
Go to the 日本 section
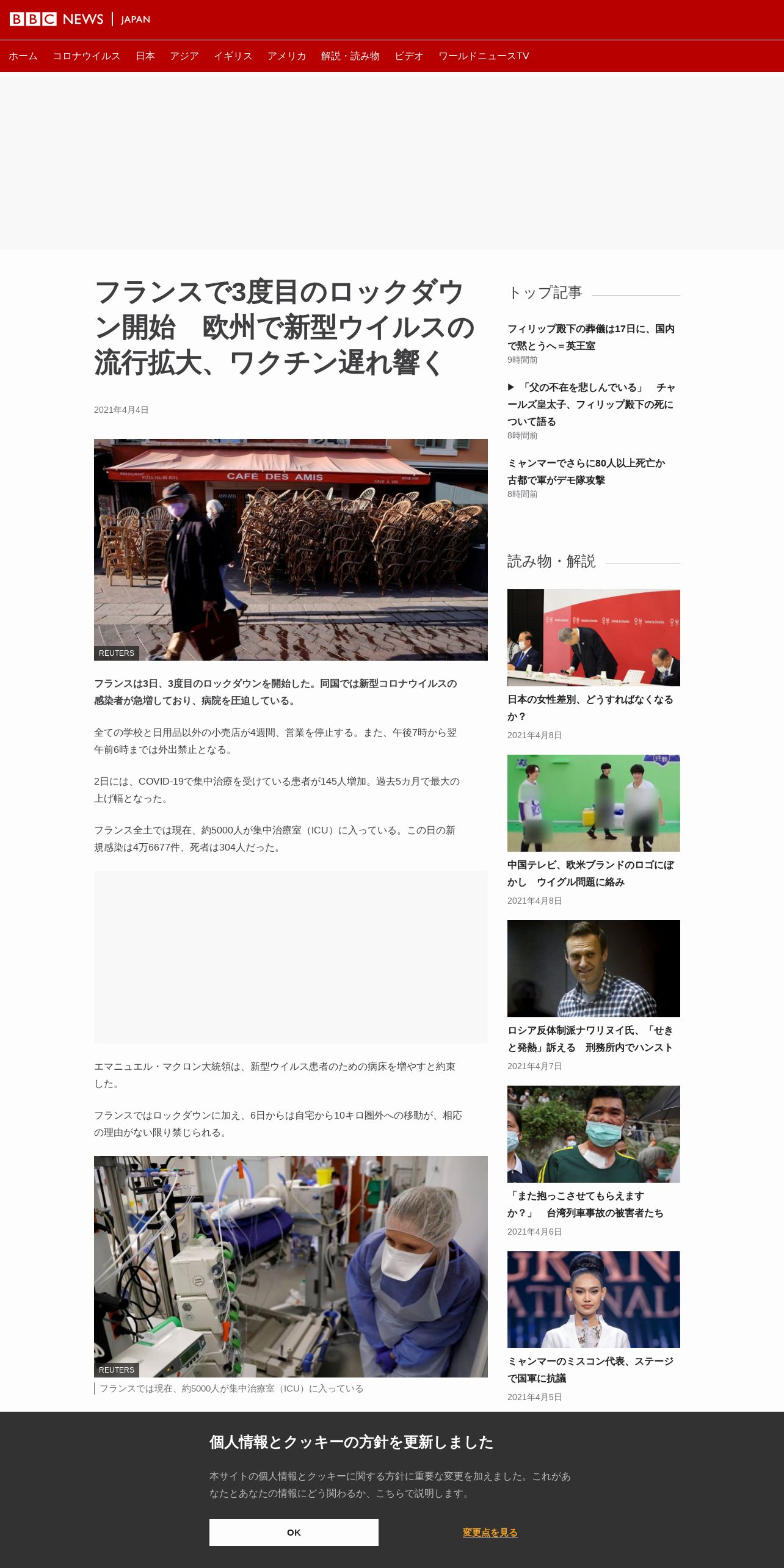point(145,56)
